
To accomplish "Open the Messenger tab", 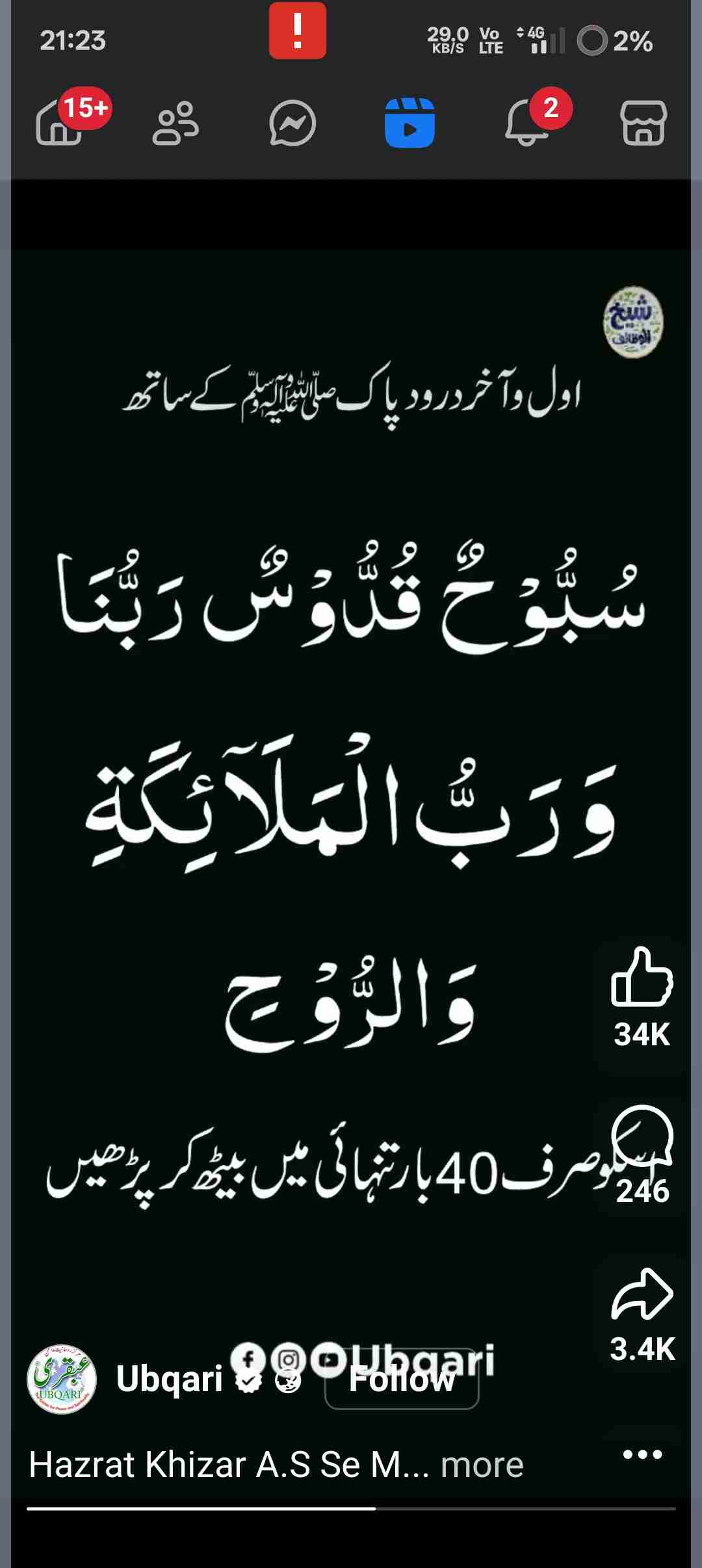I will pos(292,124).
